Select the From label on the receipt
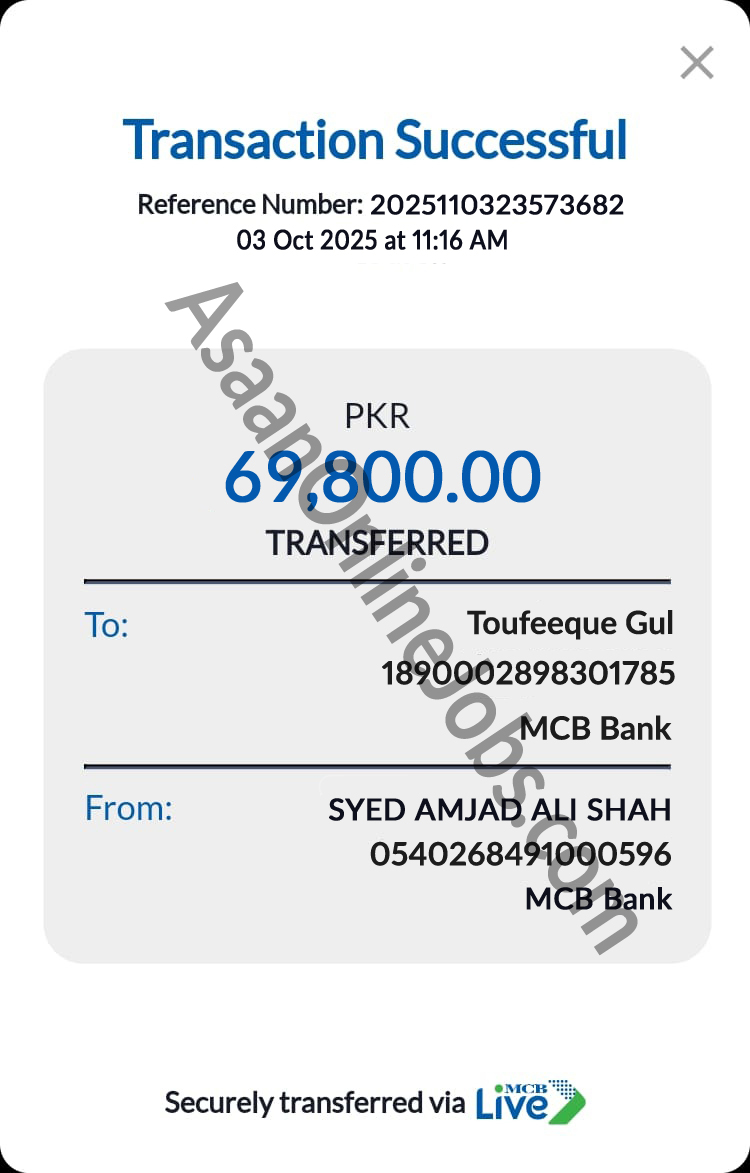 click(128, 809)
